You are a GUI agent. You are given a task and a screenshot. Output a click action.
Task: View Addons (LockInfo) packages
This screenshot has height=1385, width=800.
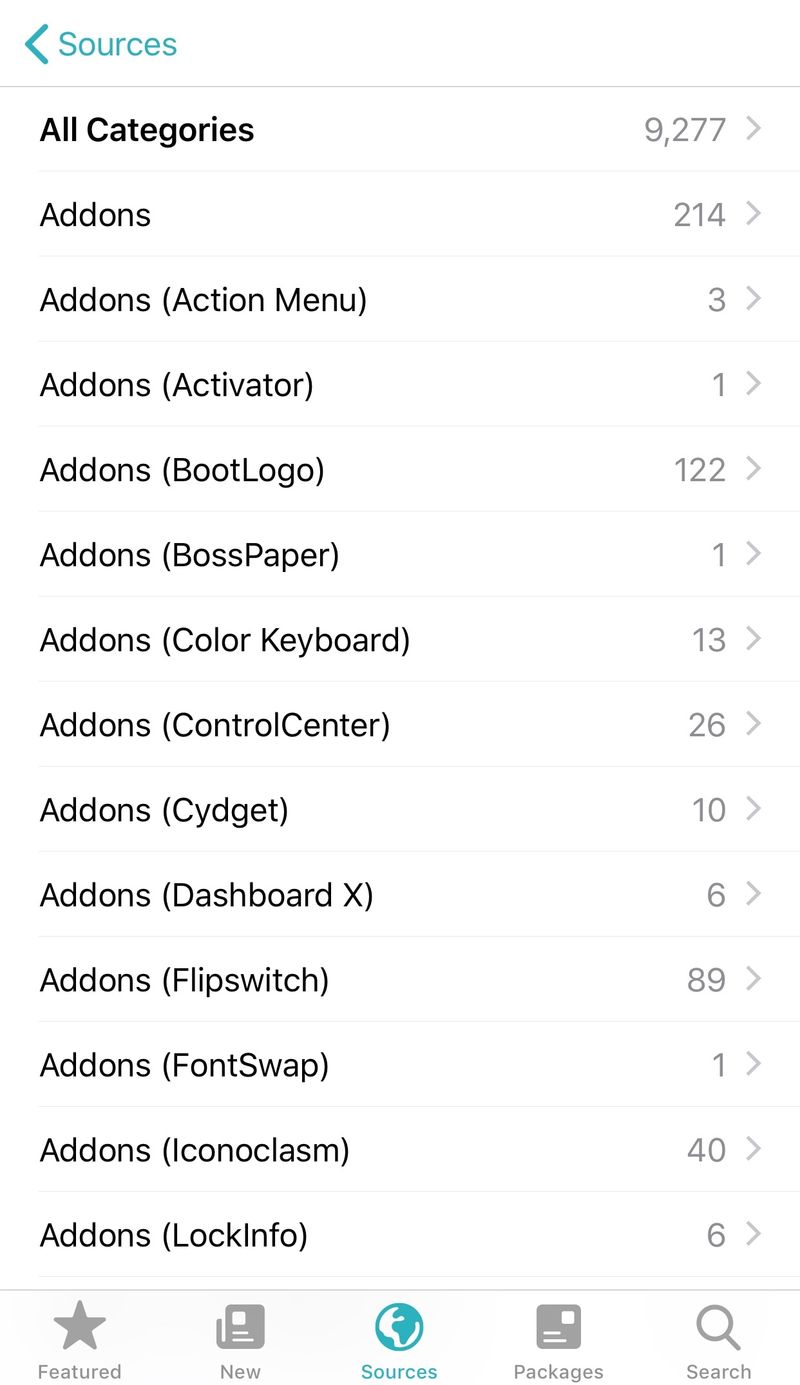pyautogui.click(x=400, y=1234)
